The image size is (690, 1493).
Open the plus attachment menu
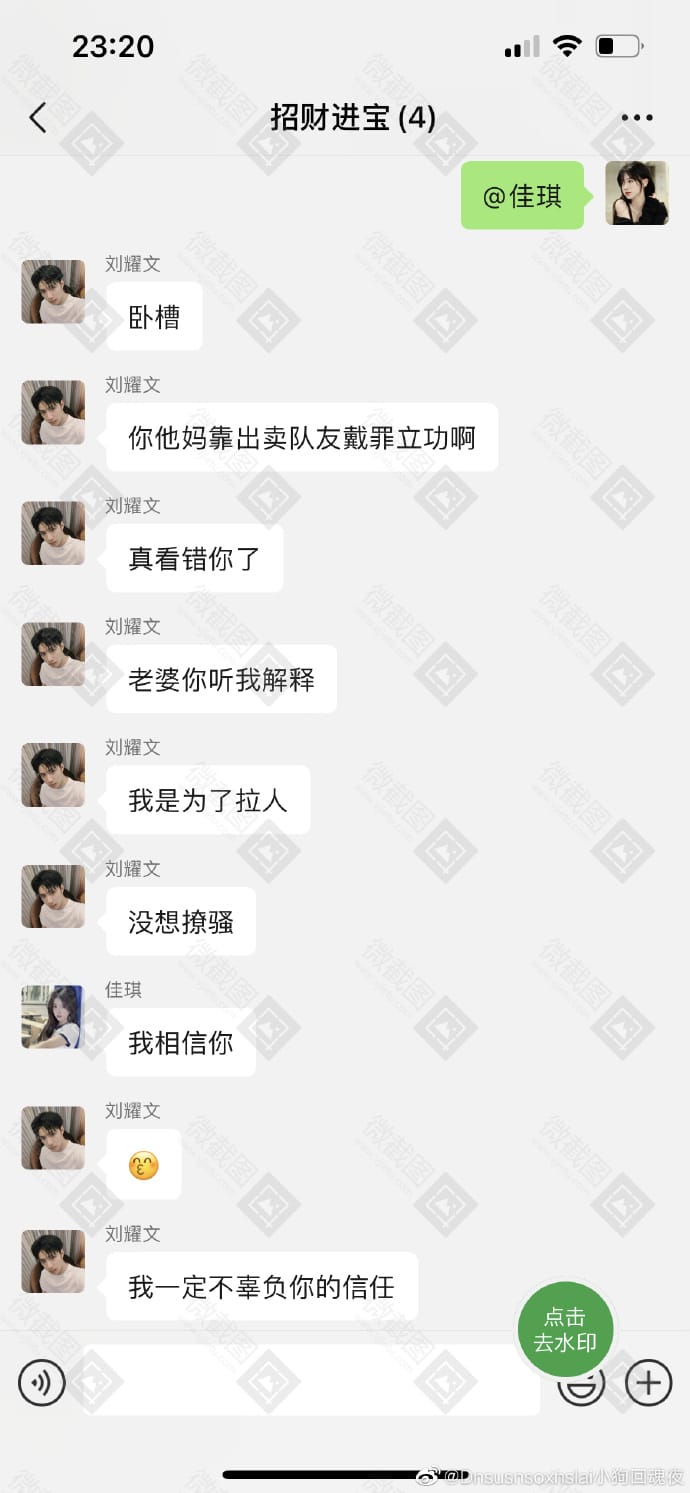pos(648,1383)
